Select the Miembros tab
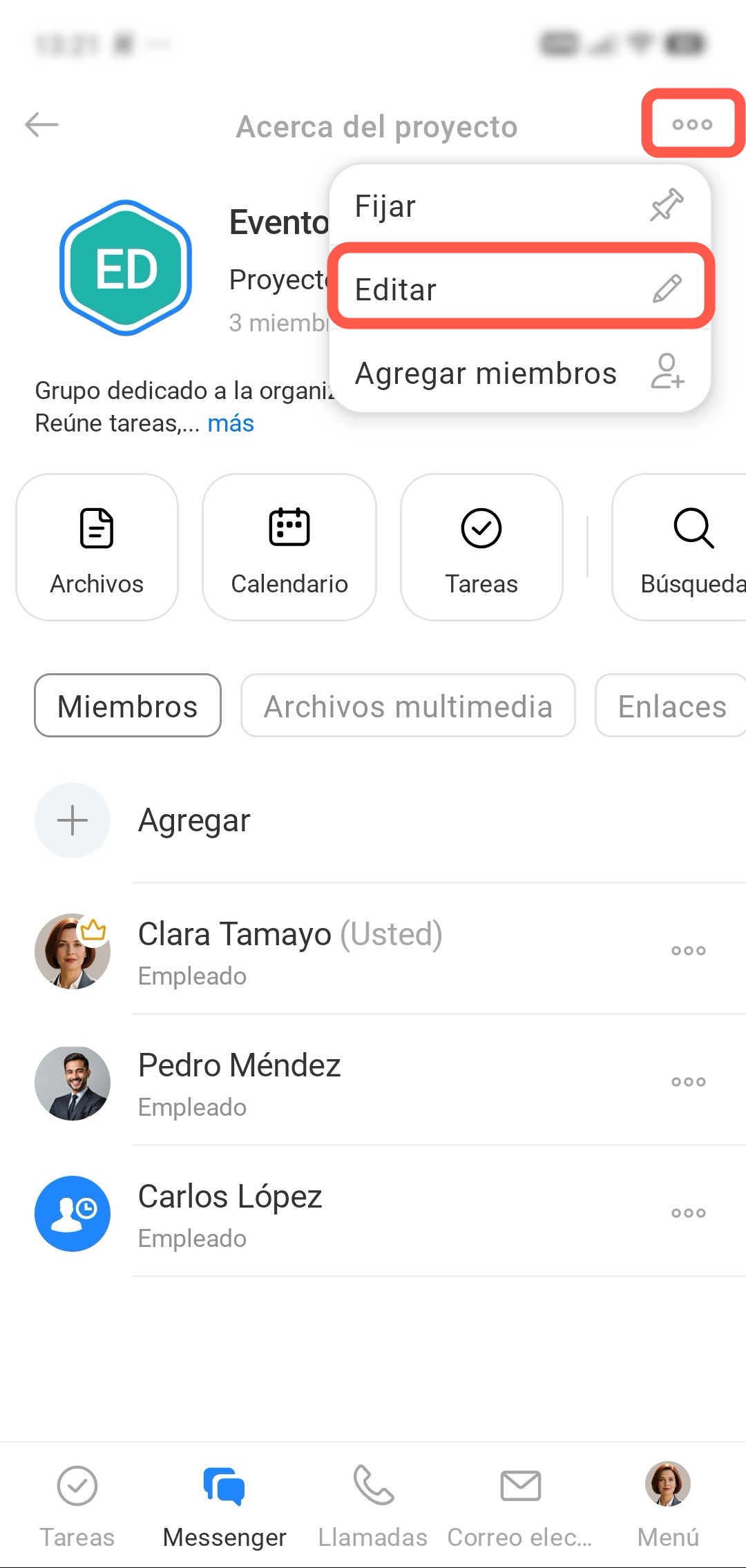 click(128, 706)
